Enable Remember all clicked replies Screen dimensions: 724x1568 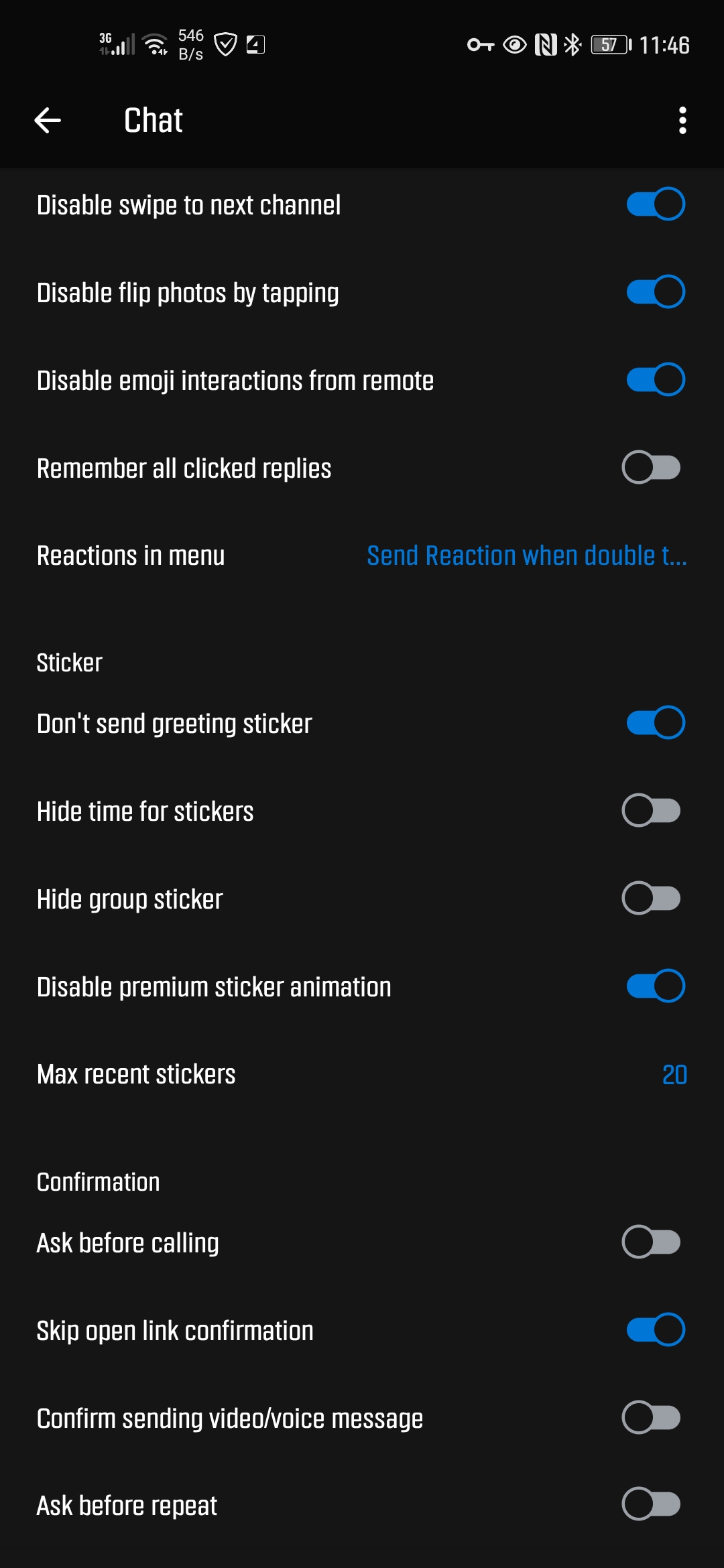(x=651, y=468)
